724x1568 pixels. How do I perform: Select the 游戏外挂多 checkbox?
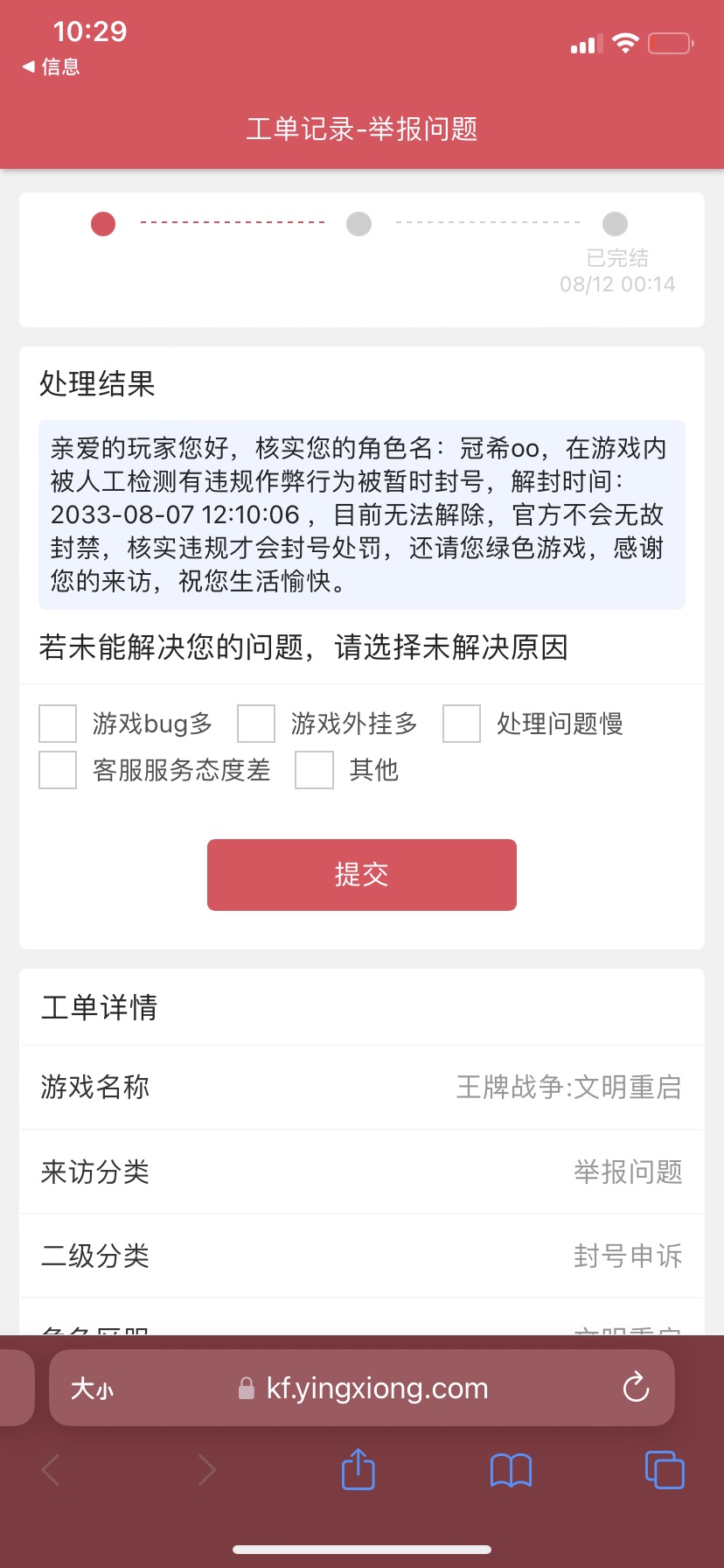point(256,724)
